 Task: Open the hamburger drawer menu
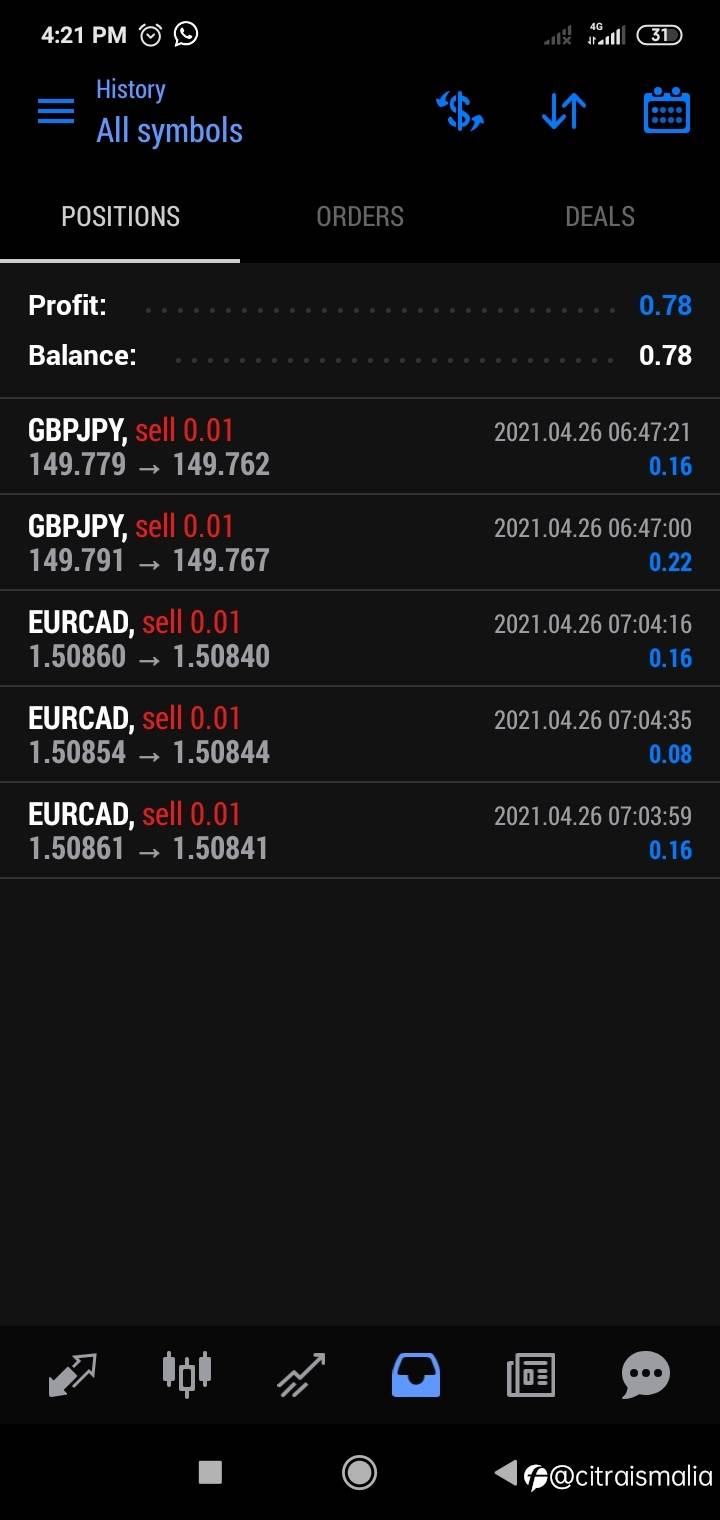point(56,111)
